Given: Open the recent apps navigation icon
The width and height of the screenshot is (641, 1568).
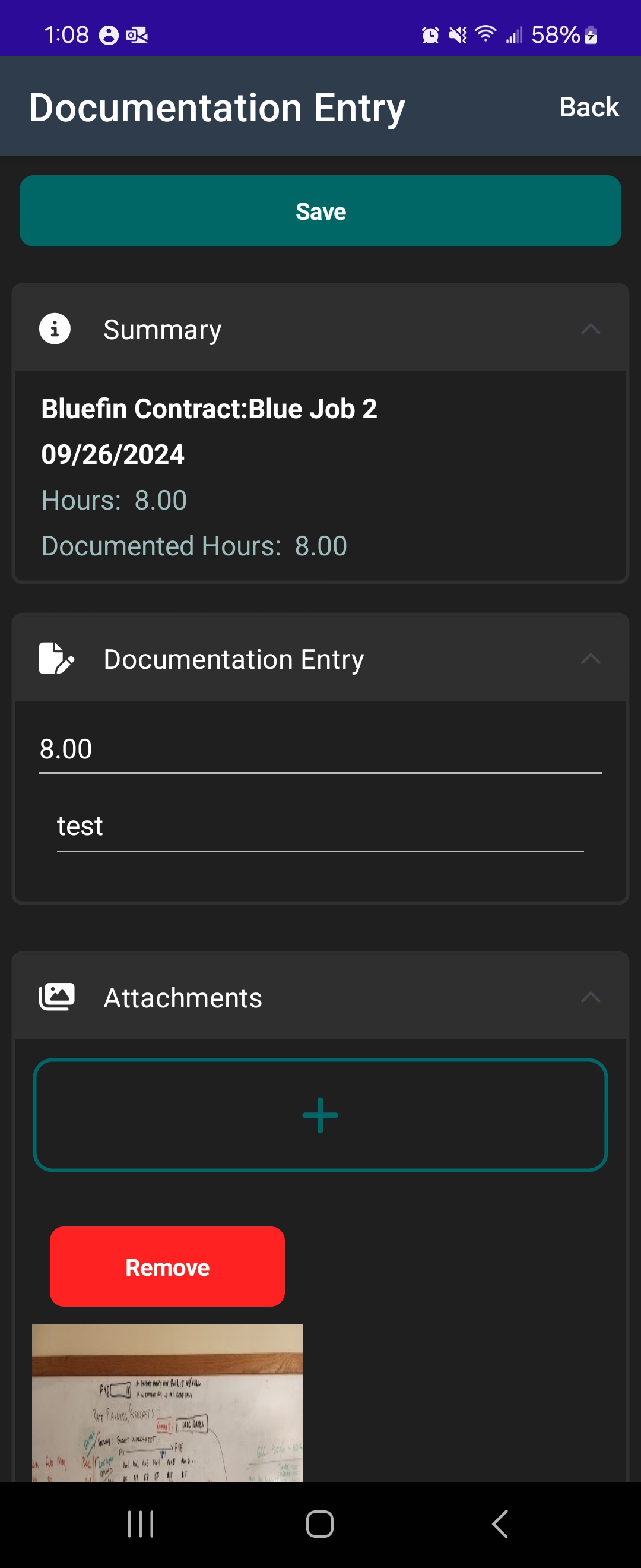Looking at the screenshot, I should [x=141, y=1524].
